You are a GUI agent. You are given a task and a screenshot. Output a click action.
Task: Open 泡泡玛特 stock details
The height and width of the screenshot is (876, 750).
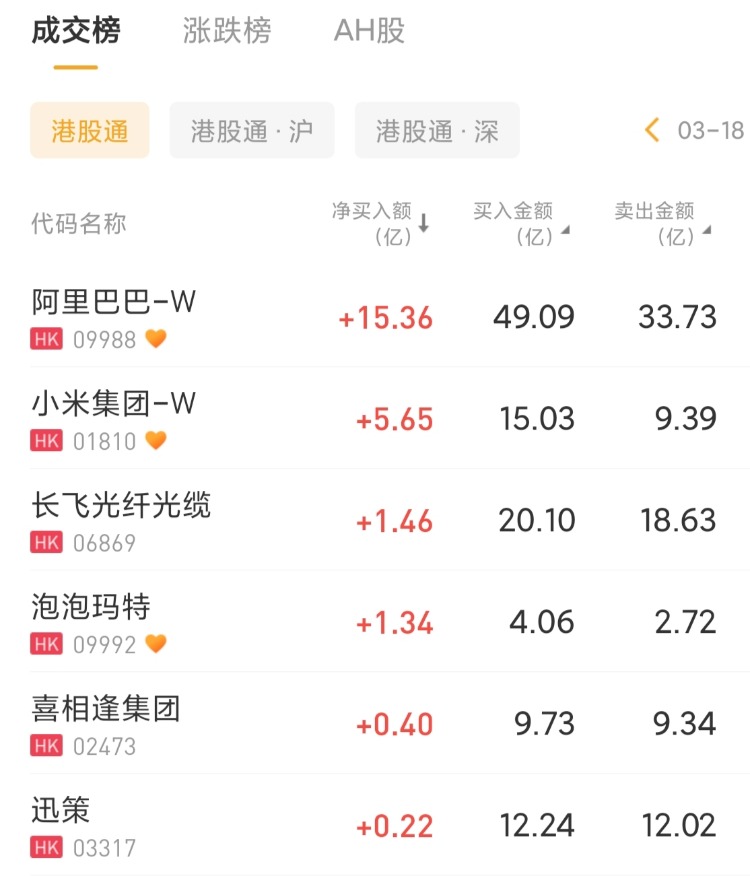point(92,622)
